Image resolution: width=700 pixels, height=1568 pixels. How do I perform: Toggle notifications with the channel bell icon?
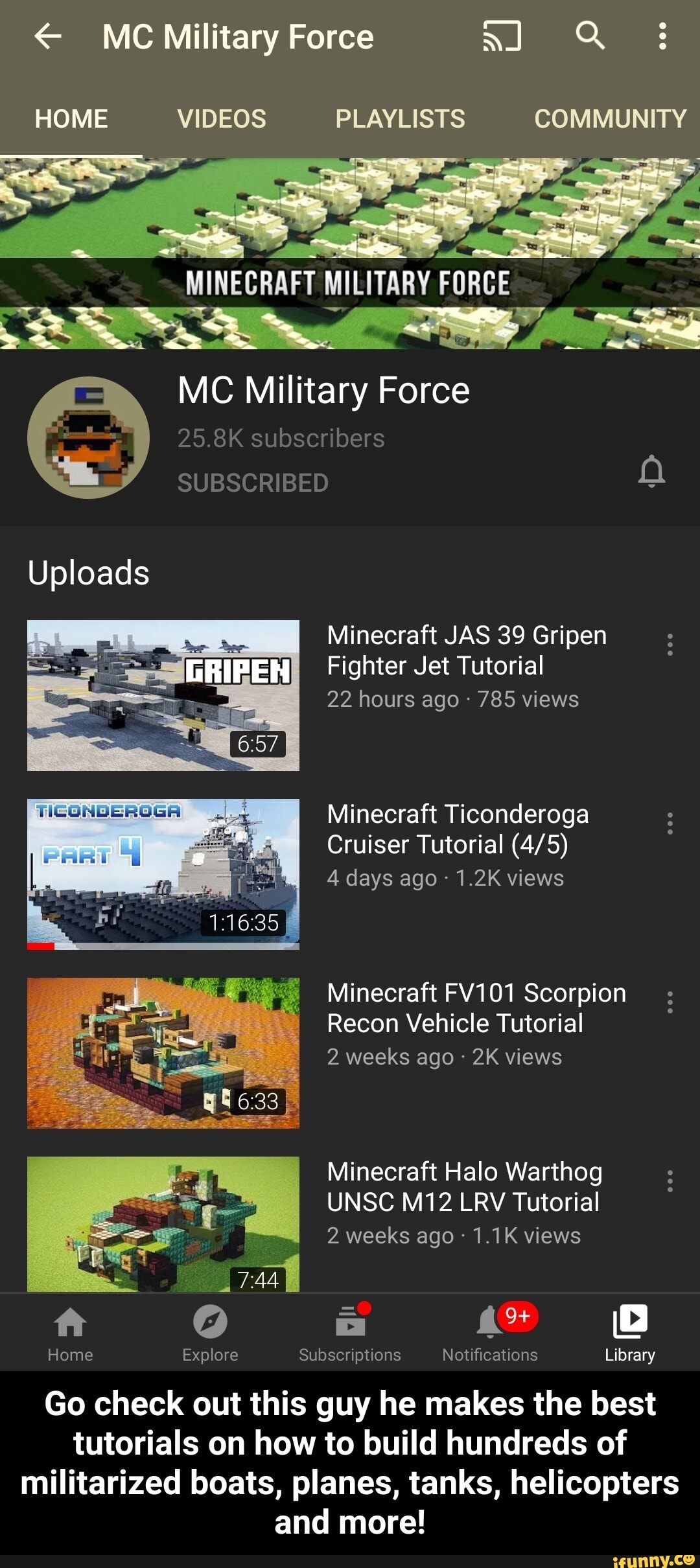coord(651,470)
